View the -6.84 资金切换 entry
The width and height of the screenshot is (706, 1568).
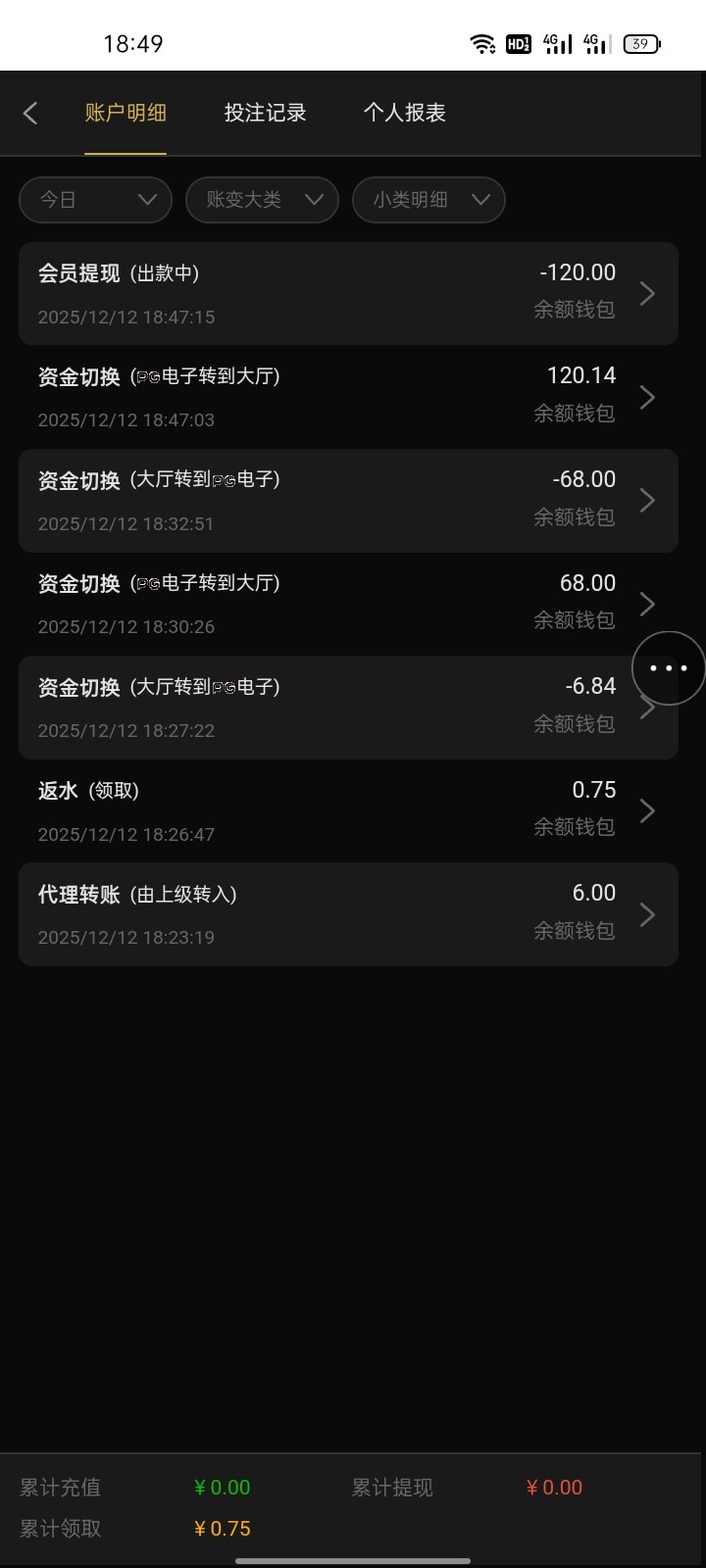pyautogui.click(x=324, y=708)
